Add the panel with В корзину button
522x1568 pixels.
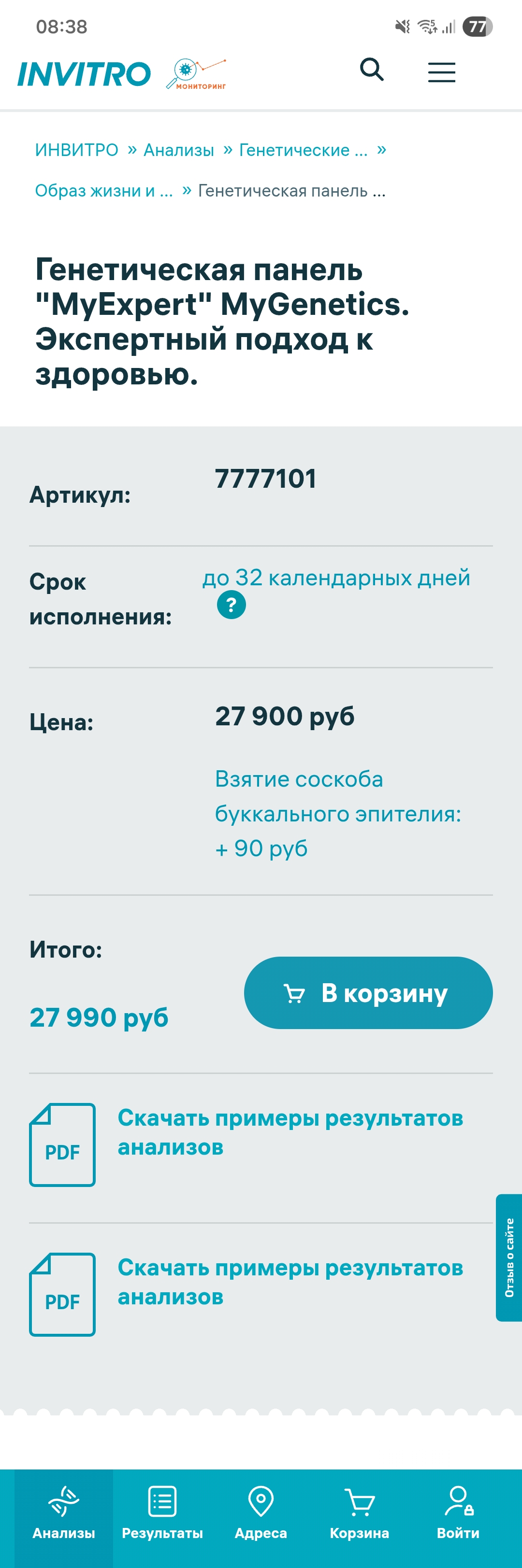(x=368, y=992)
